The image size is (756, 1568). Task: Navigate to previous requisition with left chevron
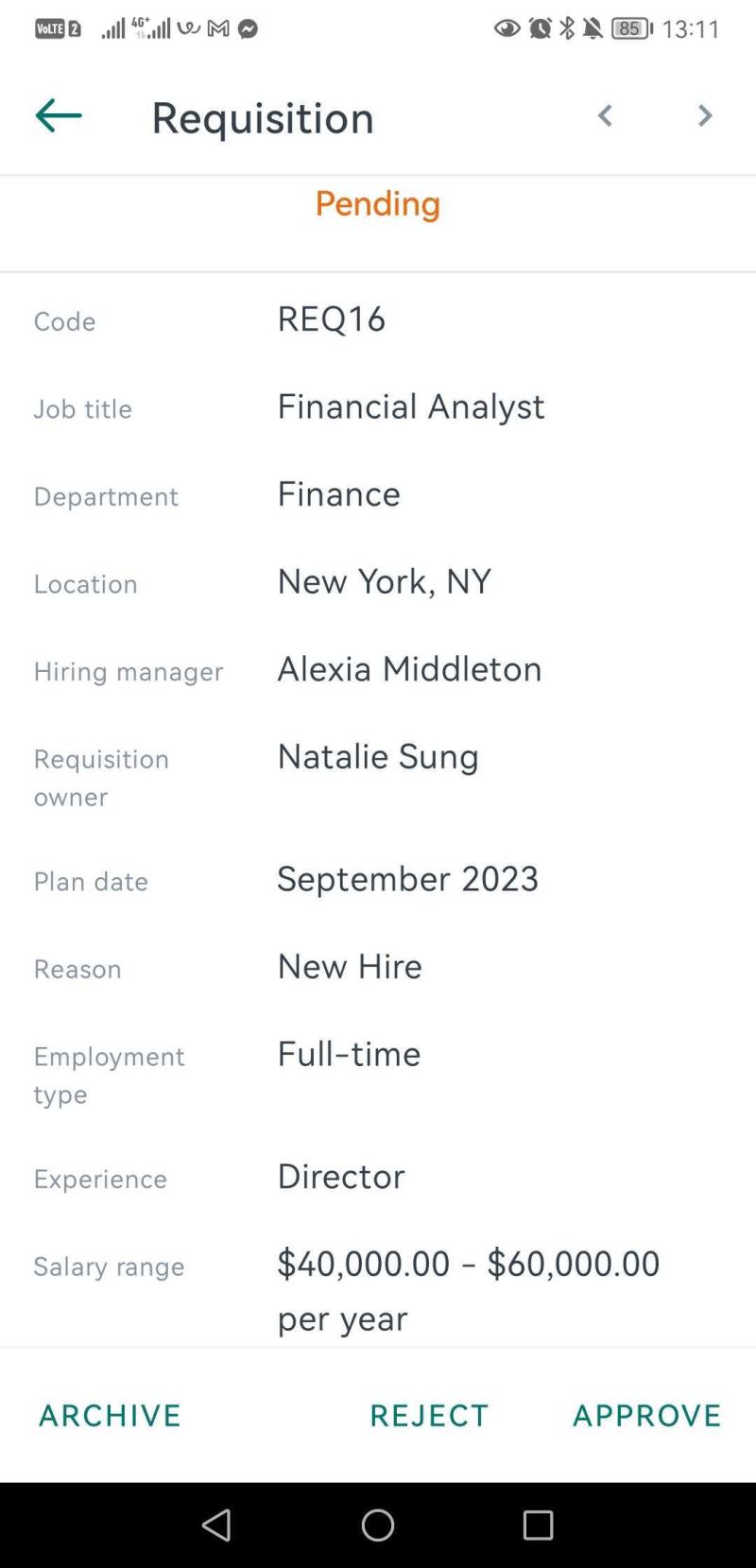point(606,116)
